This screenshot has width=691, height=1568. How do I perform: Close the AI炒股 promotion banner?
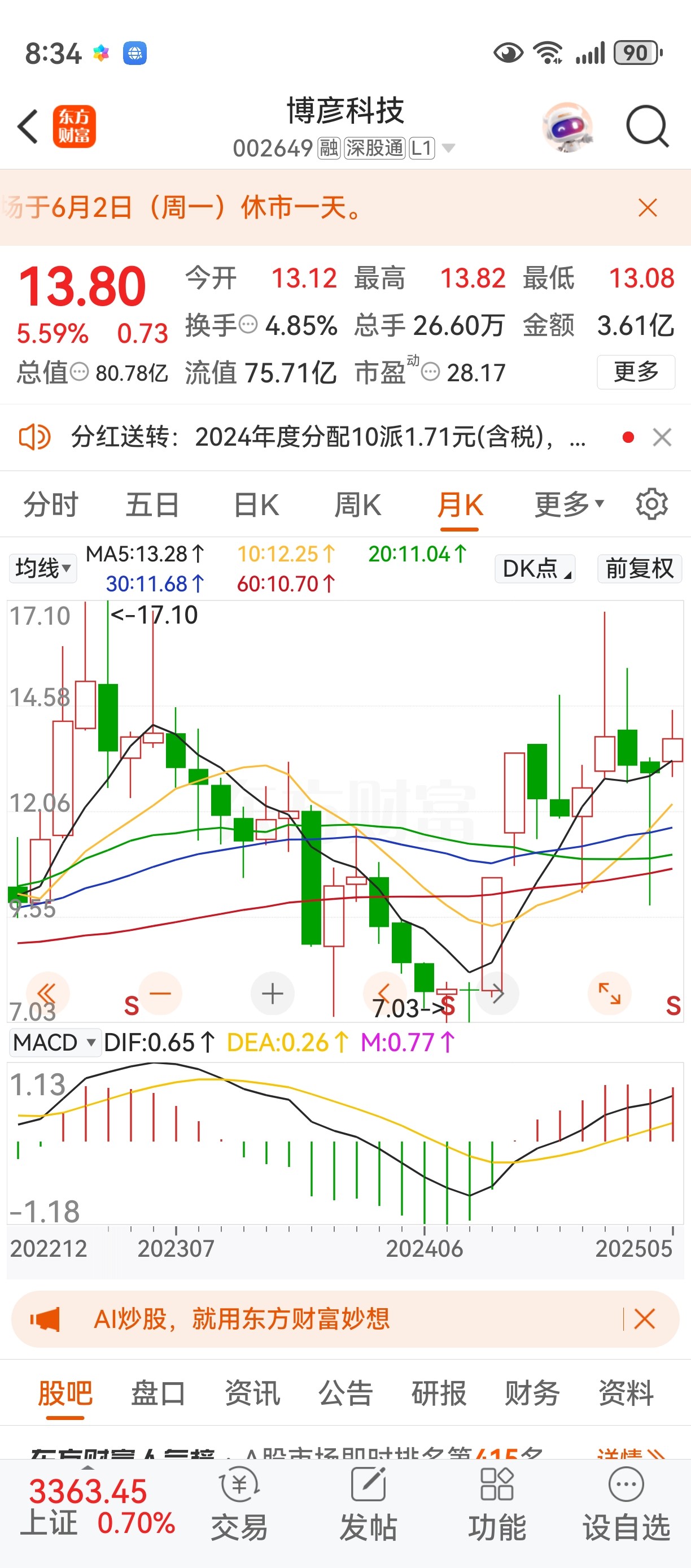tap(644, 1319)
